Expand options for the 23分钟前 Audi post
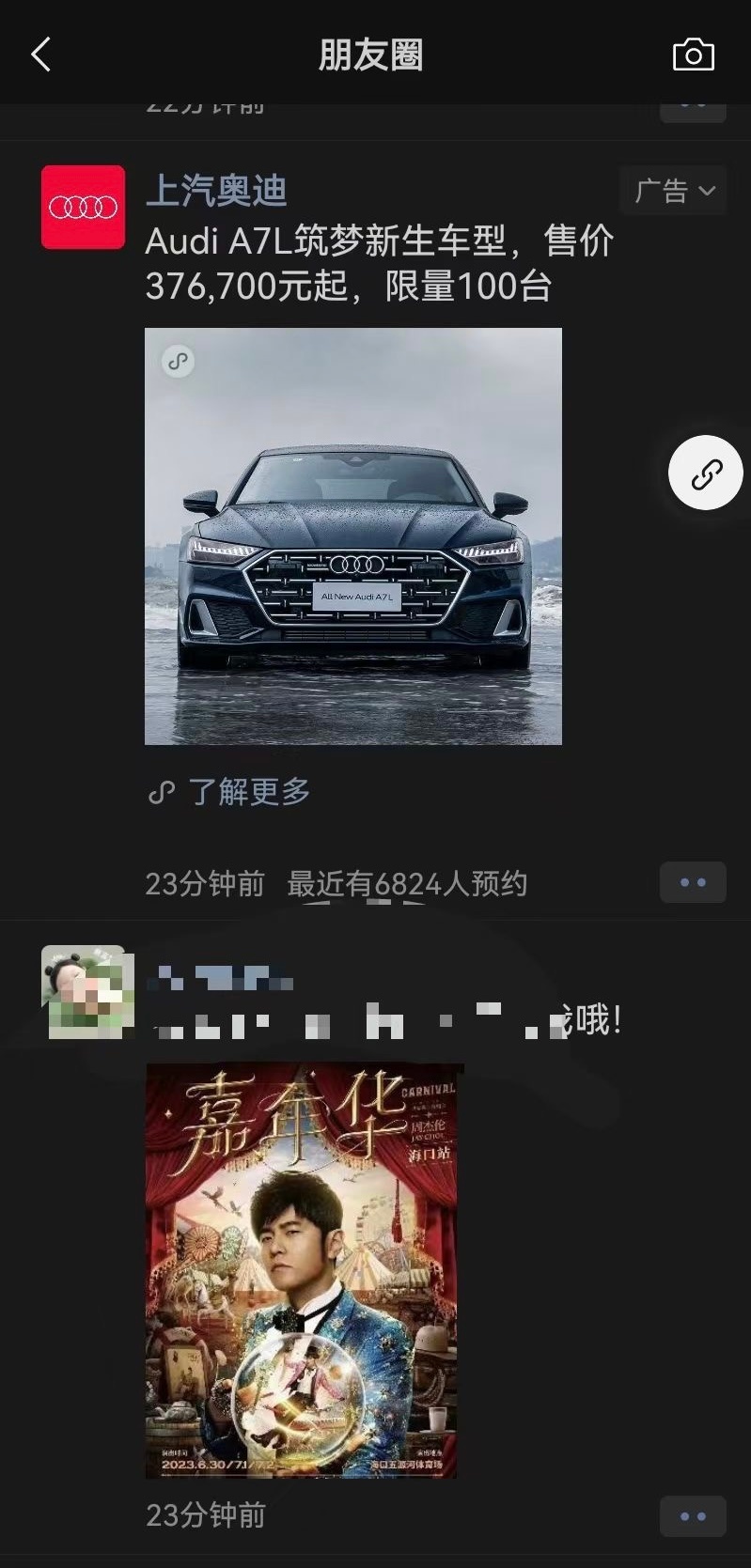This screenshot has width=751, height=1568. tap(694, 882)
